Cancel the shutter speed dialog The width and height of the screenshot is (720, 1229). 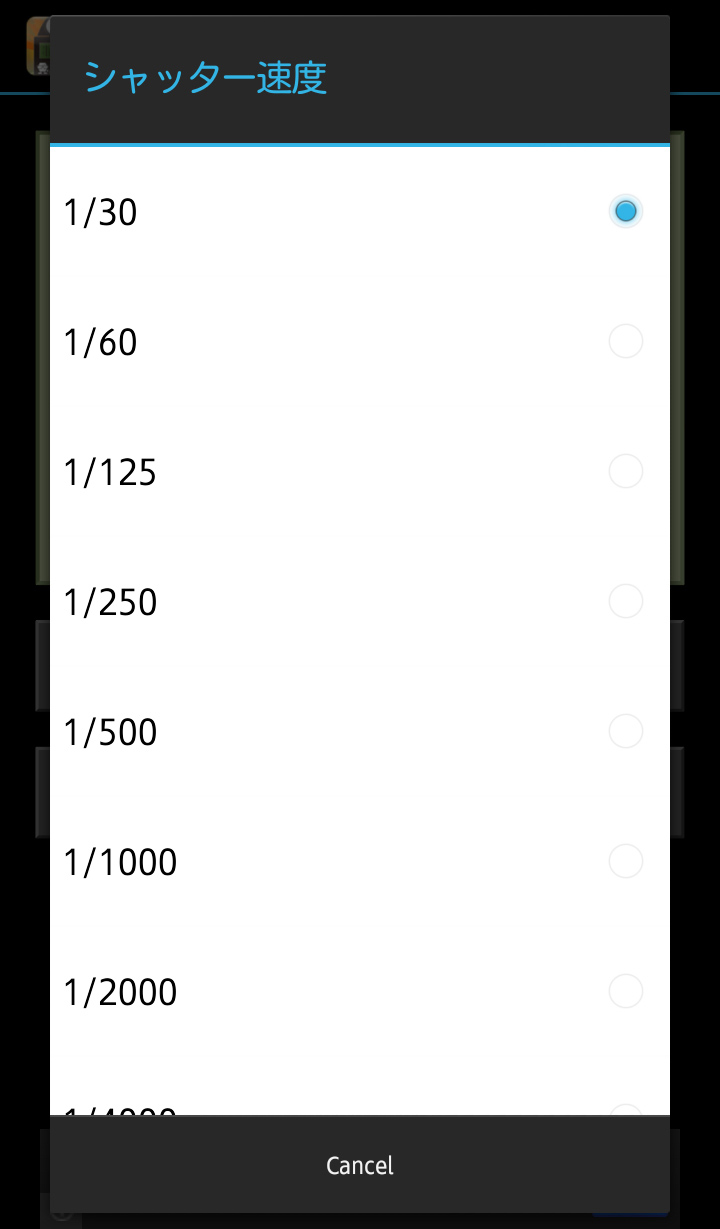point(360,1165)
